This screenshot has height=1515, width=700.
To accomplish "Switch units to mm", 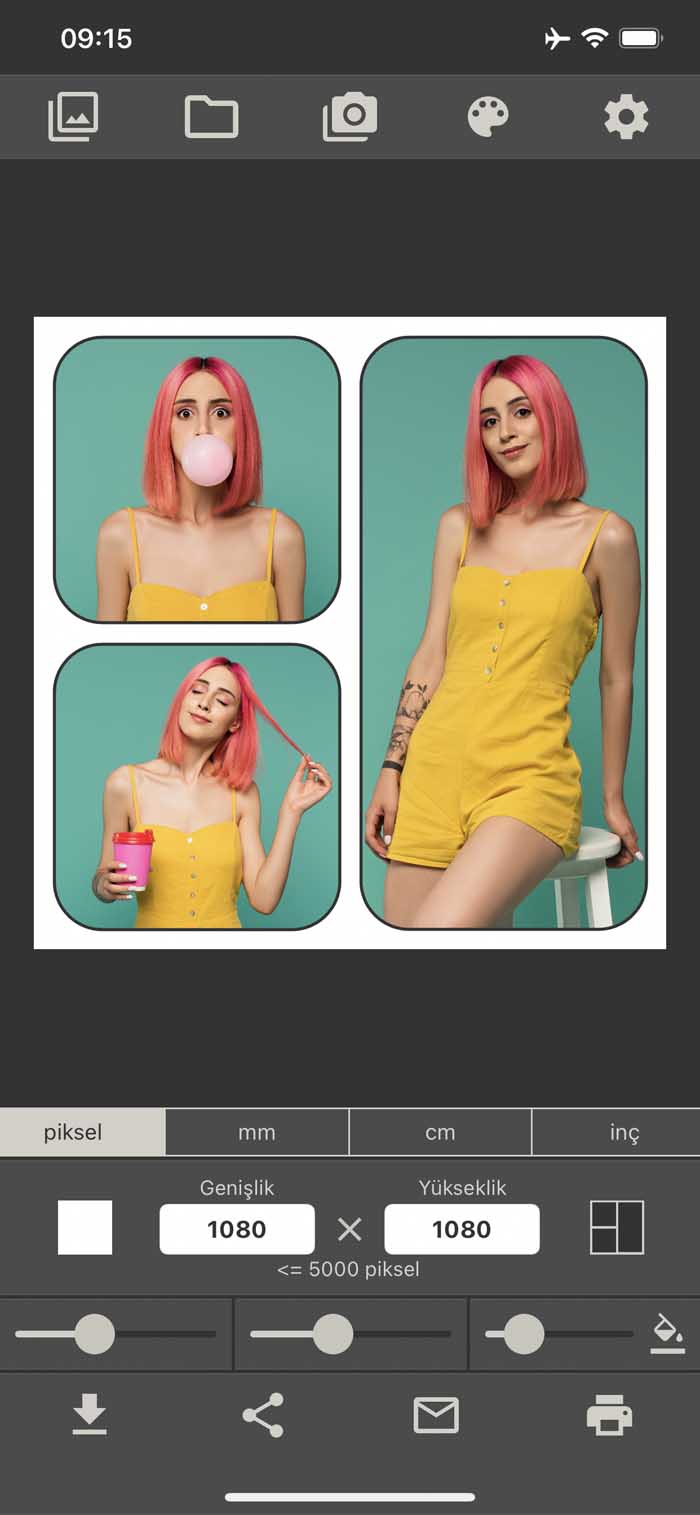I will click(x=257, y=1133).
